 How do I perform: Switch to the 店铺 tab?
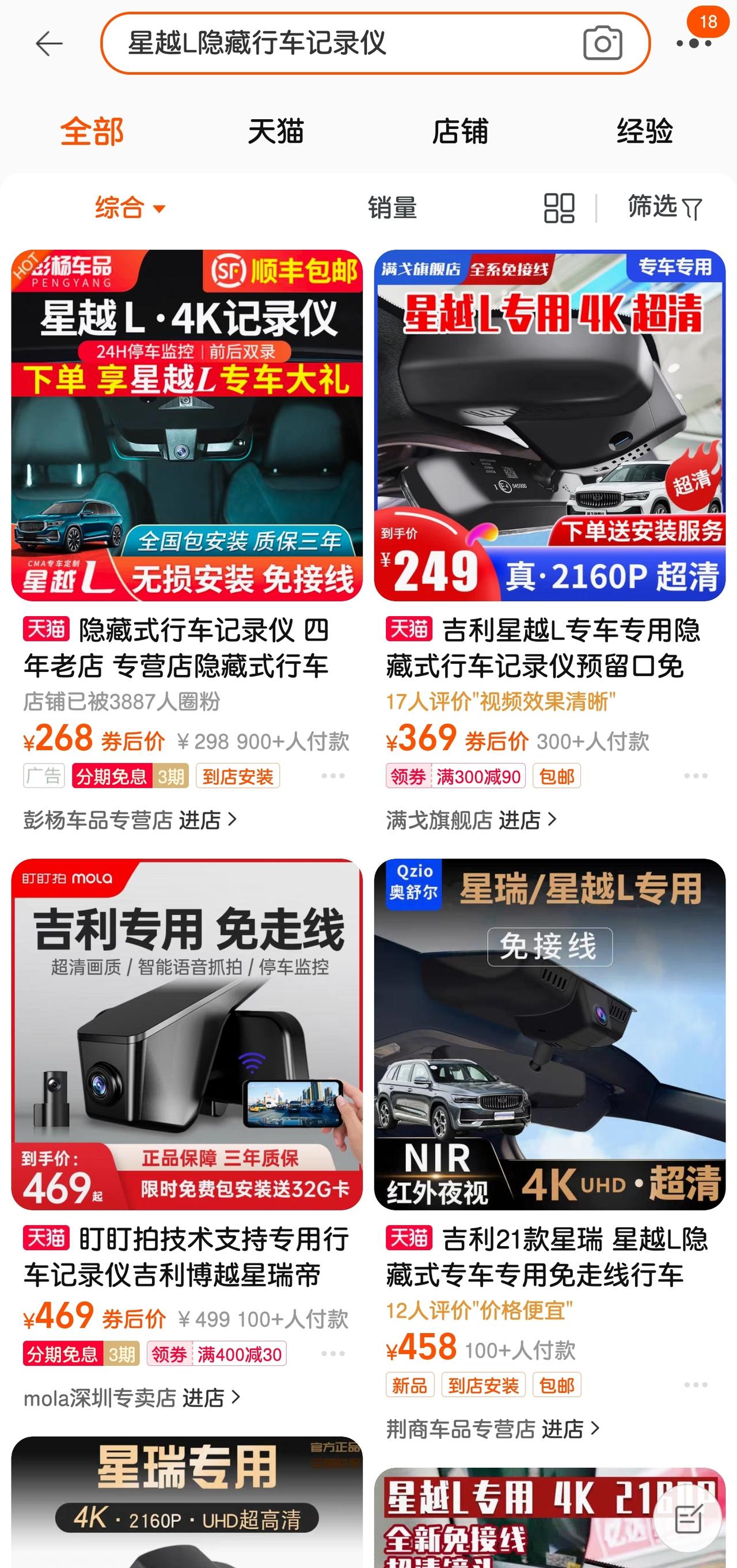[x=460, y=131]
